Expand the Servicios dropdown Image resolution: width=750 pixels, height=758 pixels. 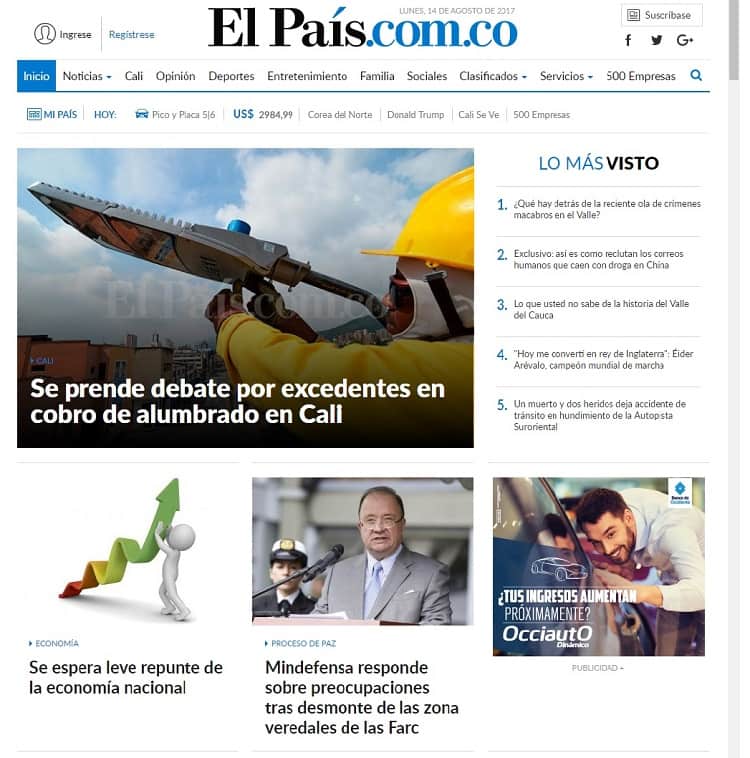566,76
